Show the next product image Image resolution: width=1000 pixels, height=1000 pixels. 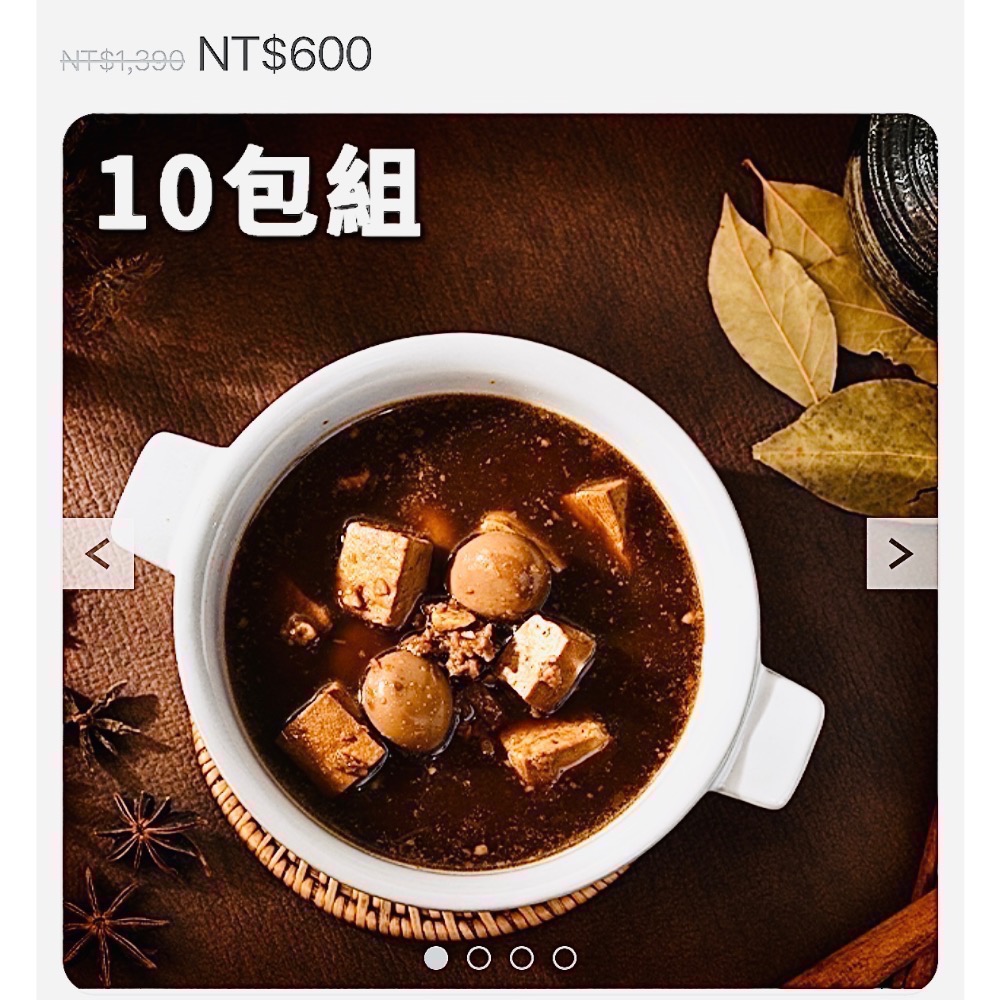[901, 553]
